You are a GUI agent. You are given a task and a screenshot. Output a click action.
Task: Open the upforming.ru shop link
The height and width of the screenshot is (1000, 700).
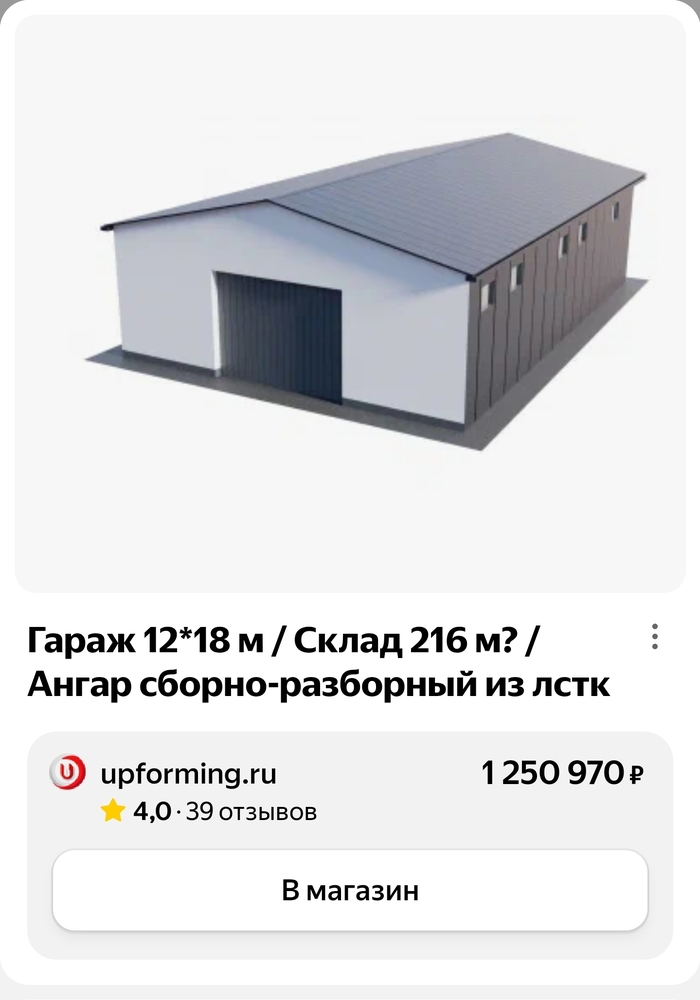point(188,773)
